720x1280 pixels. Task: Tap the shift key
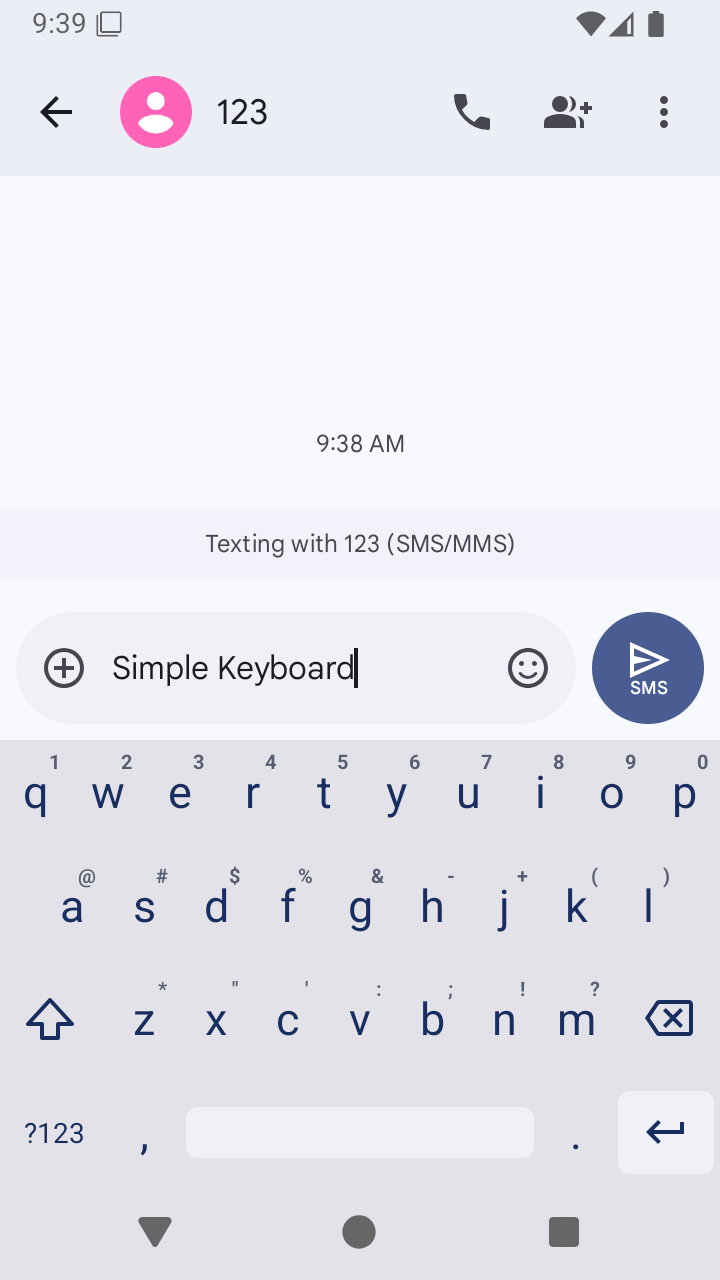(50, 1020)
